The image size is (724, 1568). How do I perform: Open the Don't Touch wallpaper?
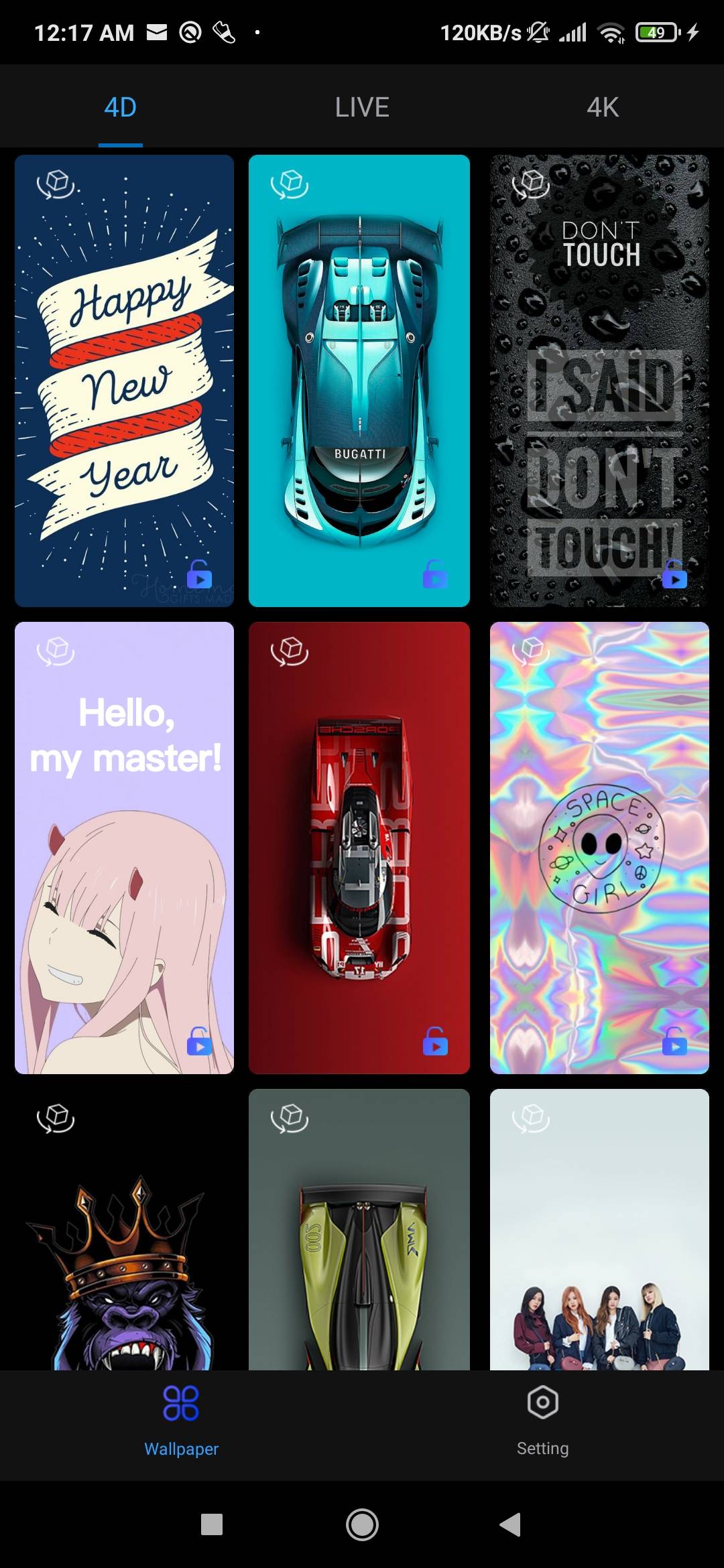tap(599, 381)
